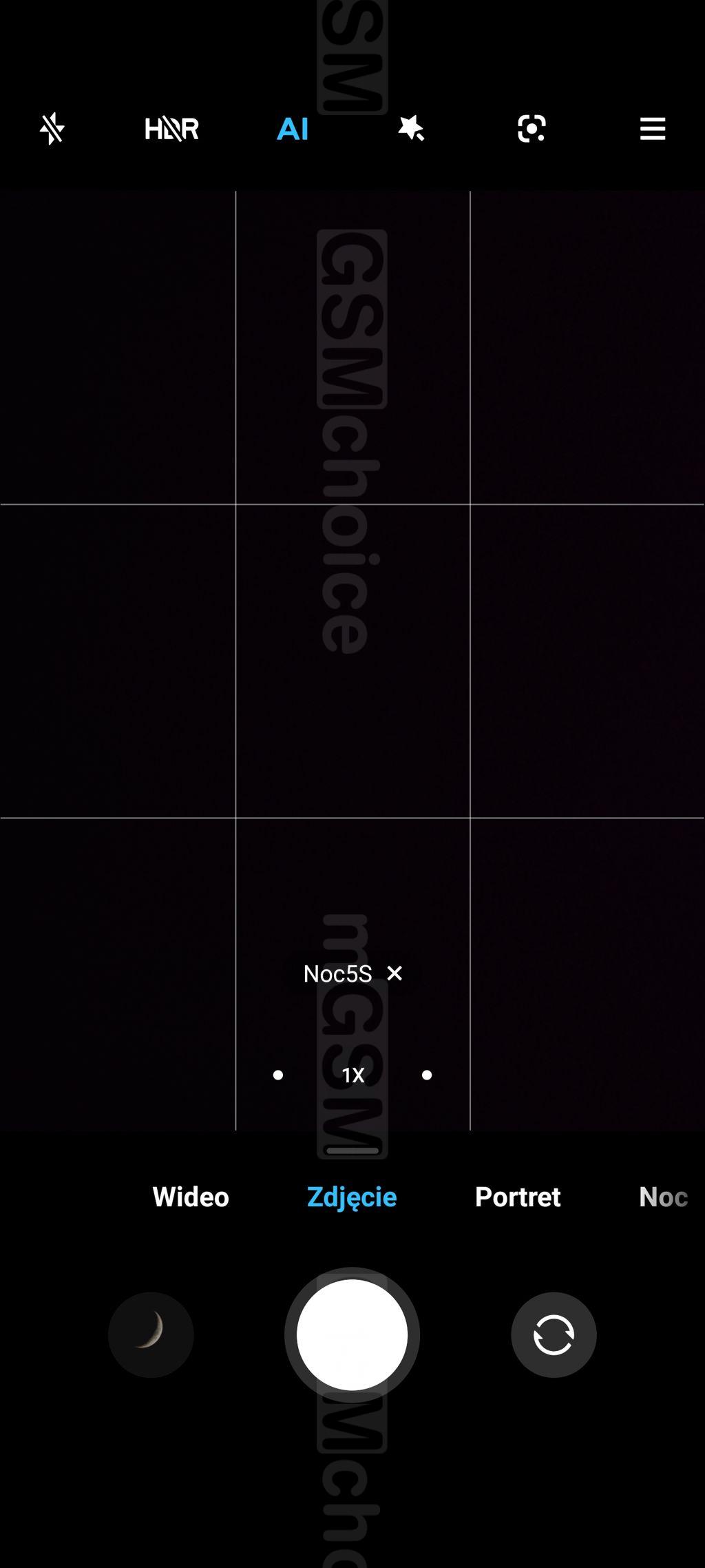705x1568 pixels.
Task: Switch to Portret mode
Action: [x=518, y=1197]
